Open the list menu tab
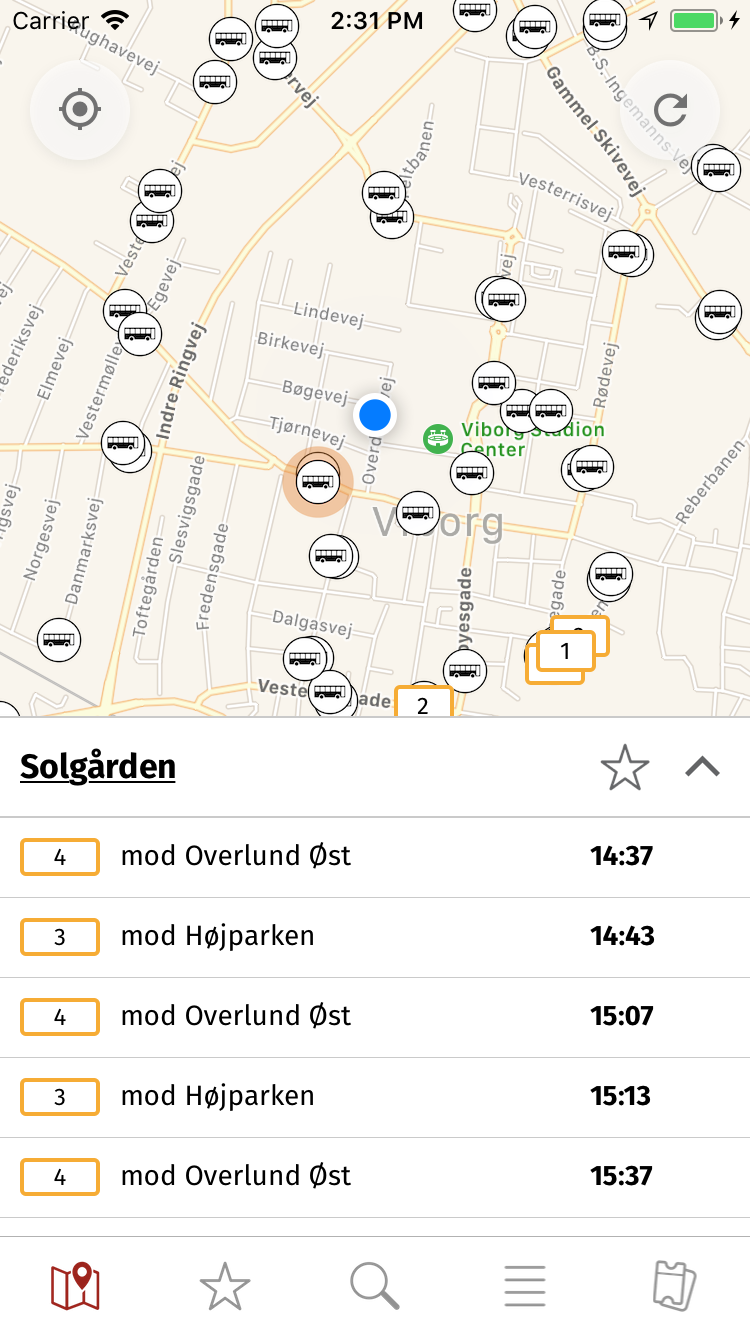Image resolution: width=750 pixels, height=1334 pixels. click(525, 1286)
